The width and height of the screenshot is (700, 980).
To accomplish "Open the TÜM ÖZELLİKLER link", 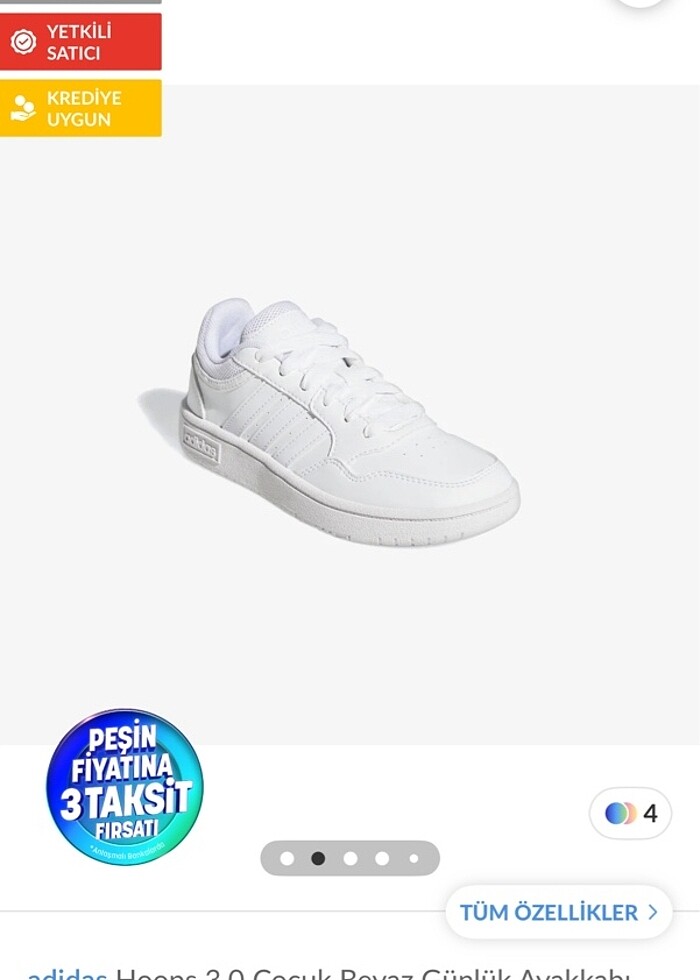I will pyautogui.click(x=558, y=912).
